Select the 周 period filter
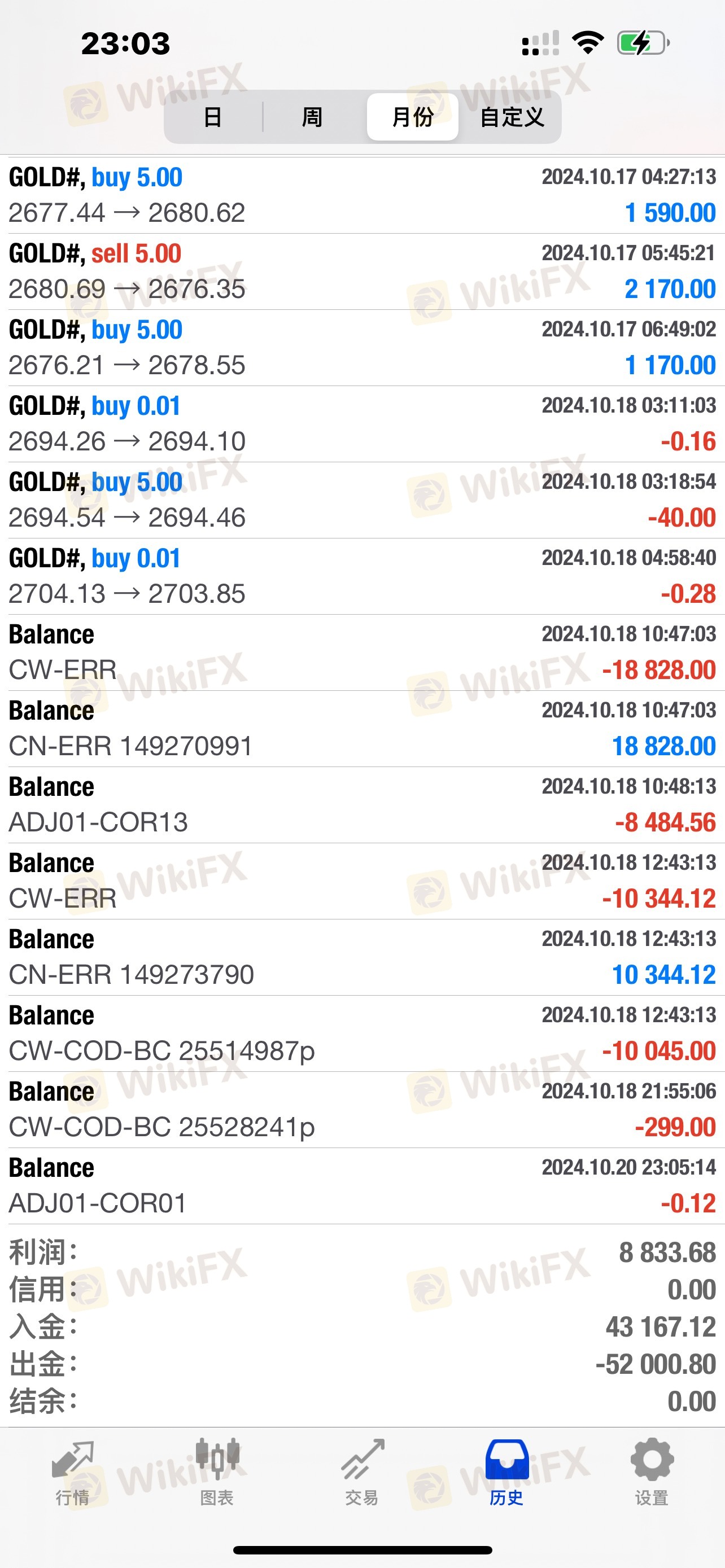The image size is (725, 1568). pos(312,117)
